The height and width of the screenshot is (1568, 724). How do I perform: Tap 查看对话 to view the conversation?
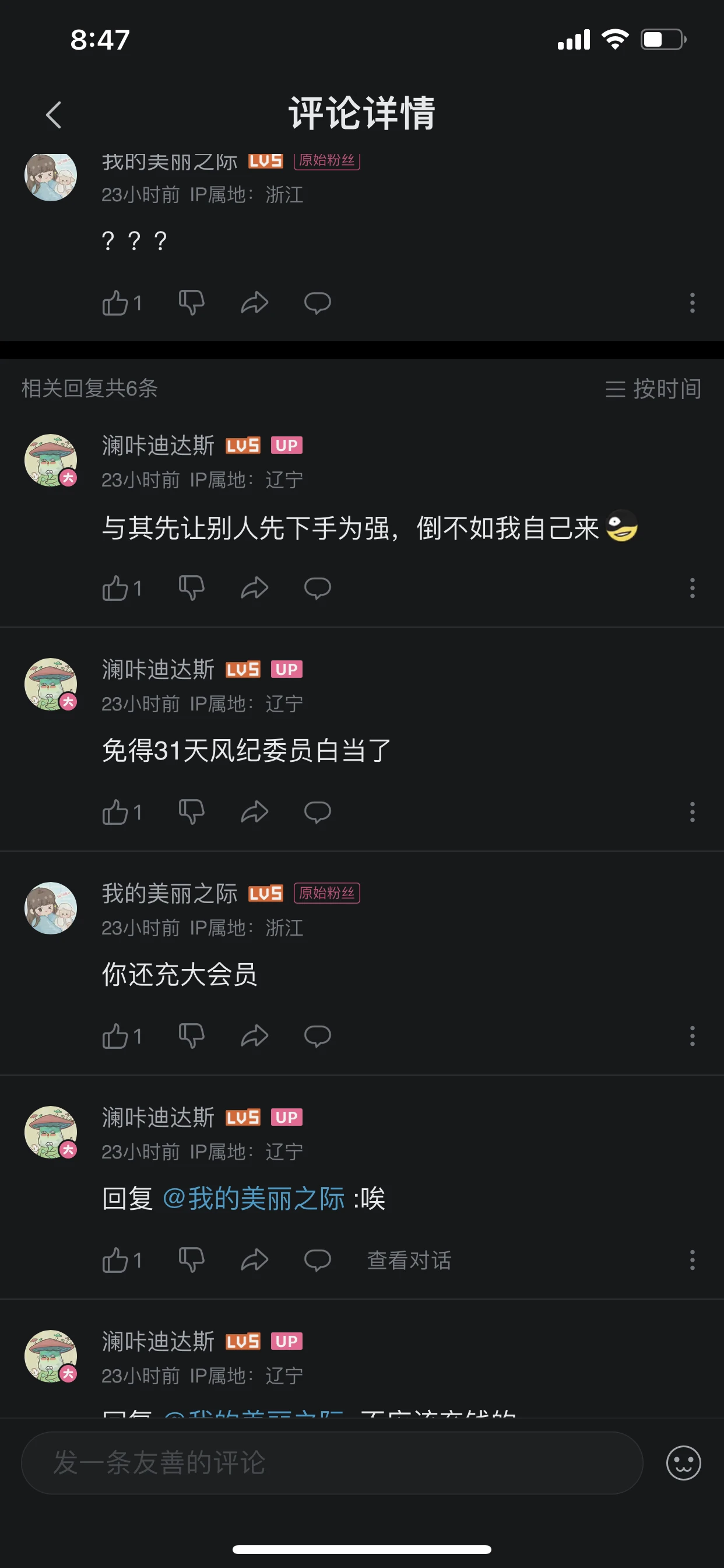(x=409, y=1260)
